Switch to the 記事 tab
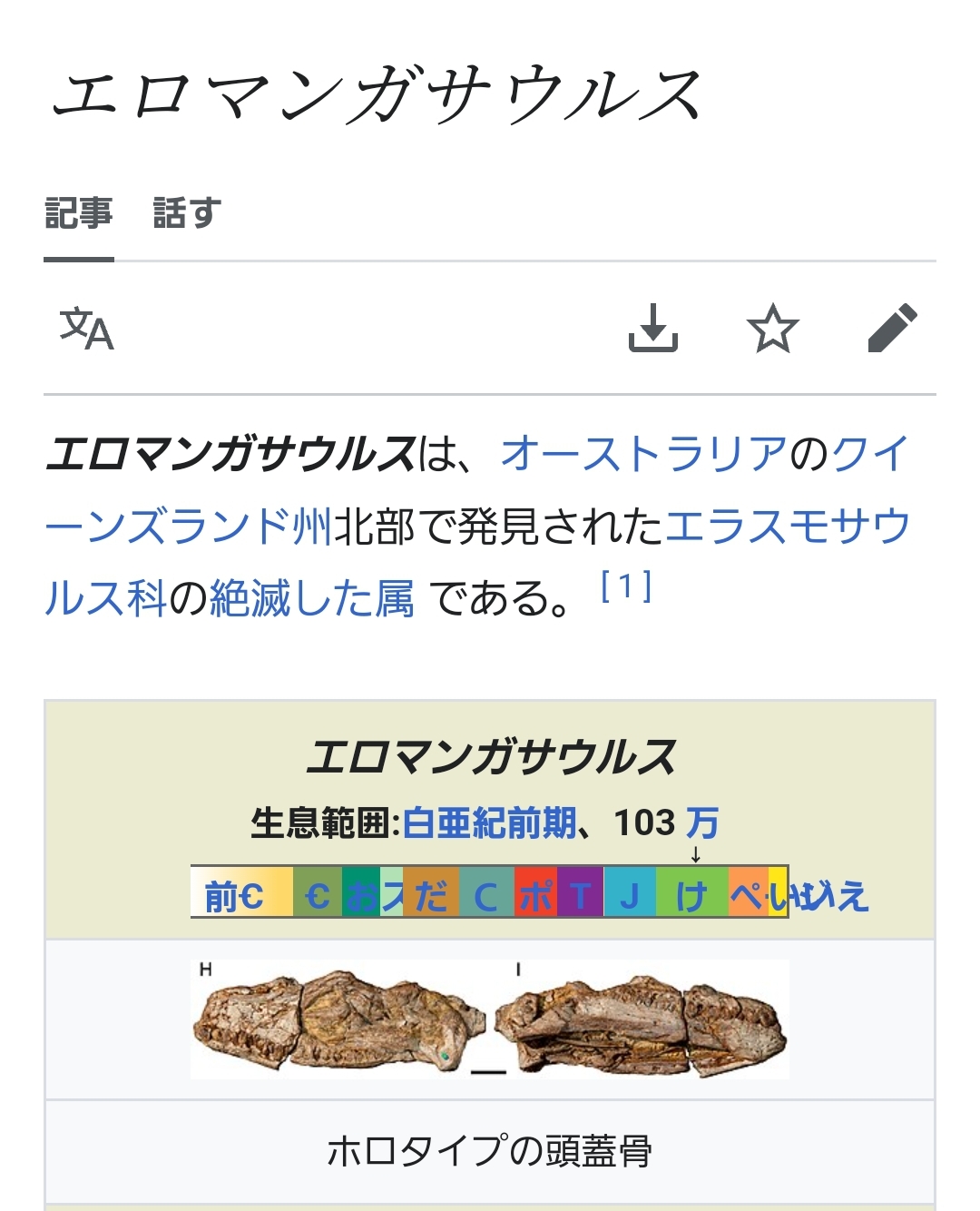Screen dimensions: 980x1211 tap(79, 213)
